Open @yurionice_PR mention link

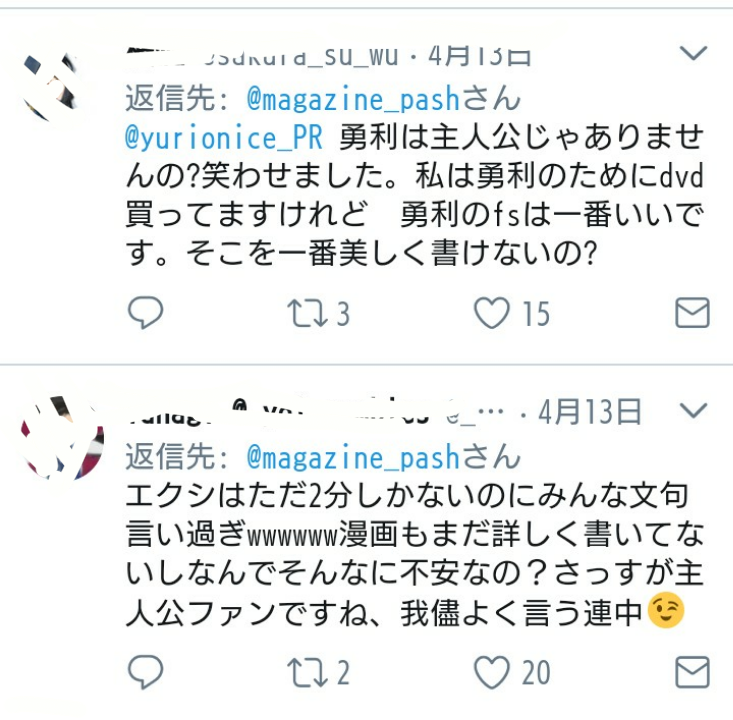click(x=225, y=135)
